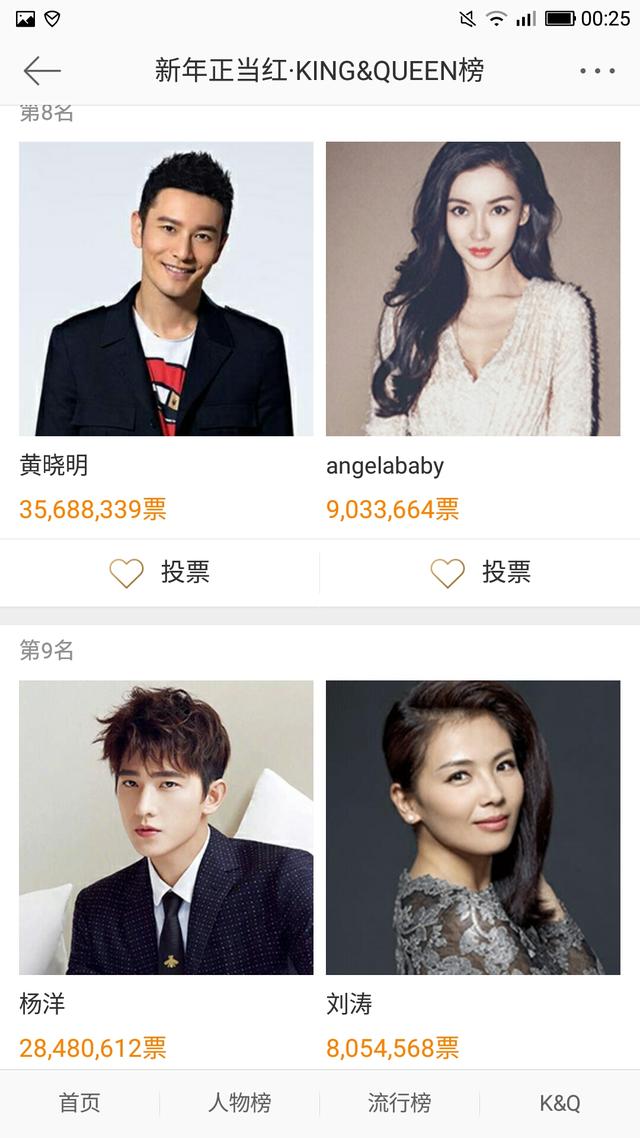The image size is (640, 1138).
Task: Switch to the K&Q tab
Action: coord(560,1103)
